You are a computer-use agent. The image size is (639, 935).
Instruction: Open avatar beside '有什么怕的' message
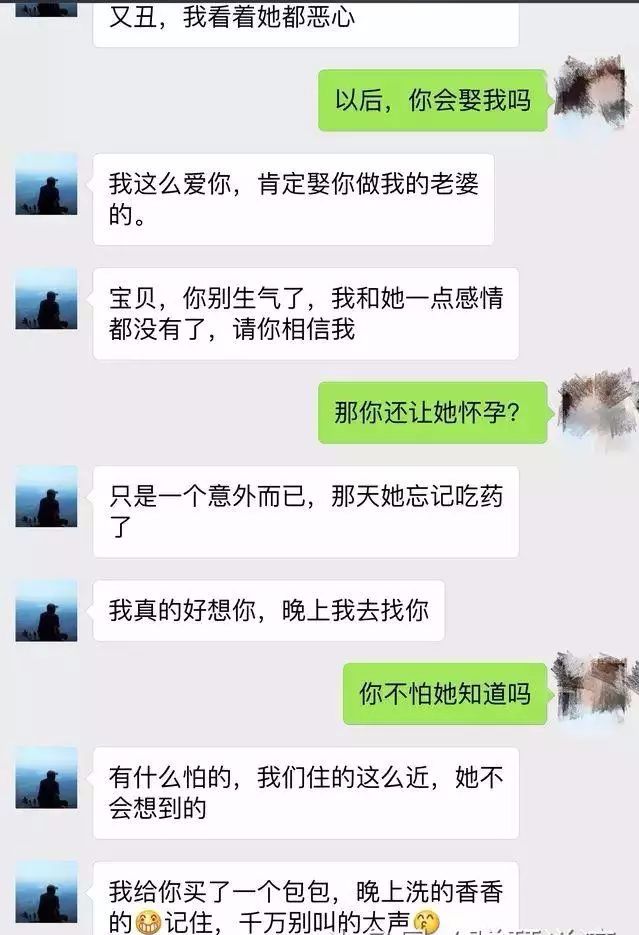(46, 777)
